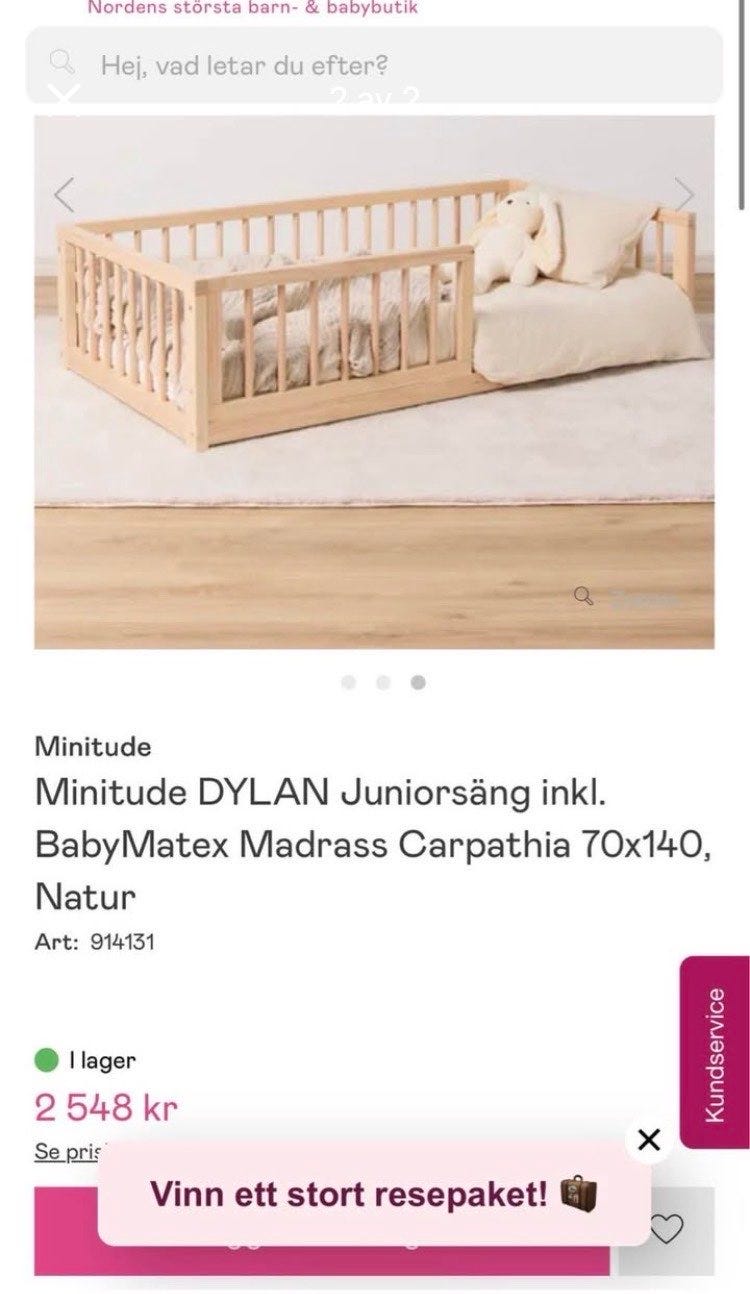Show the previous product image
The image size is (750, 1294).
(64, 194)
